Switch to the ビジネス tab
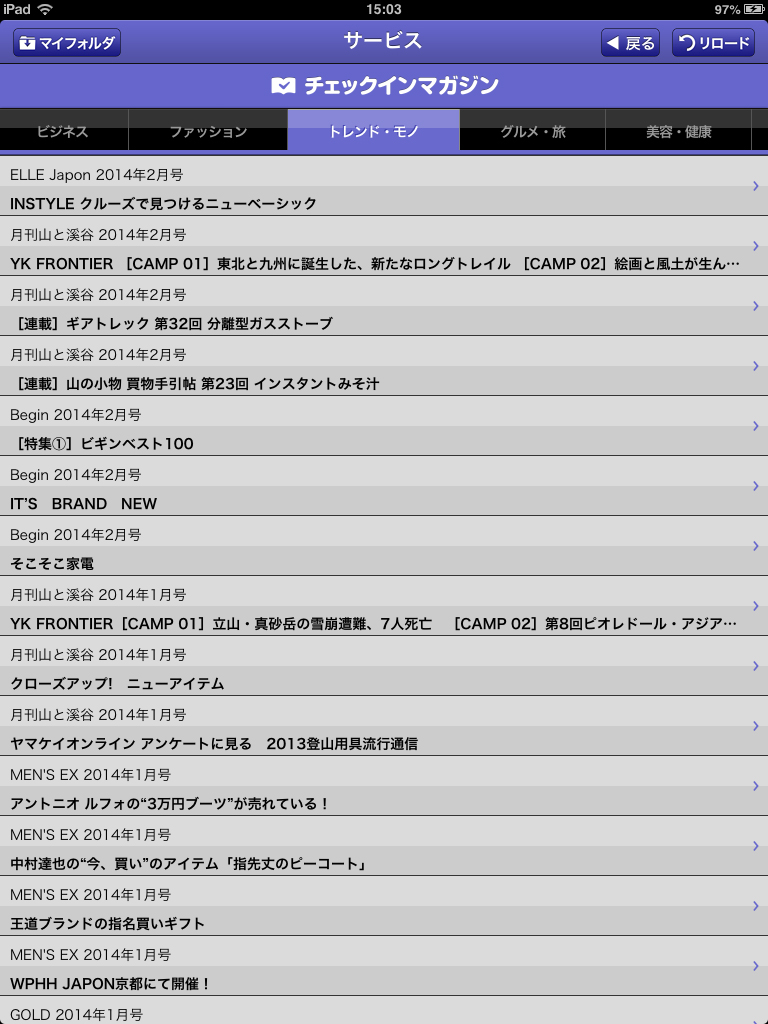This screenshot has height=1024, width=768. (x=63, y=131)
